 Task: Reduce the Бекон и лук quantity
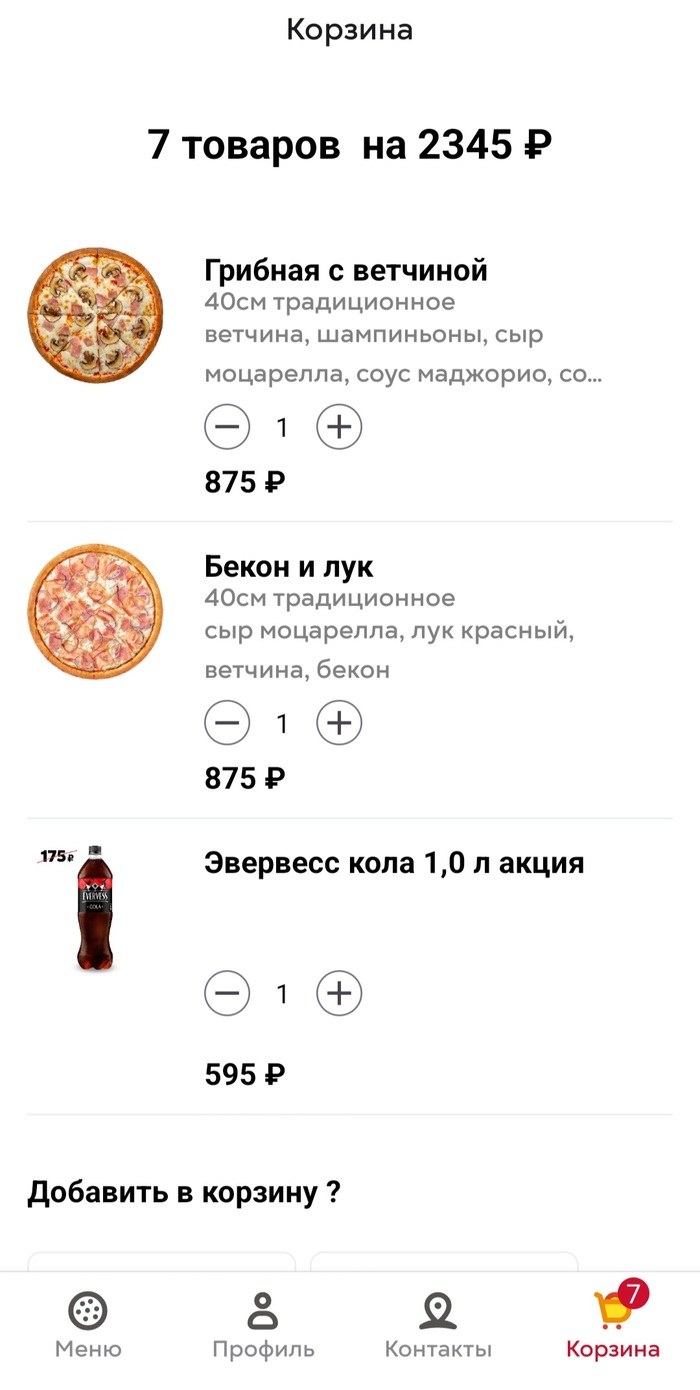(227, 723)
